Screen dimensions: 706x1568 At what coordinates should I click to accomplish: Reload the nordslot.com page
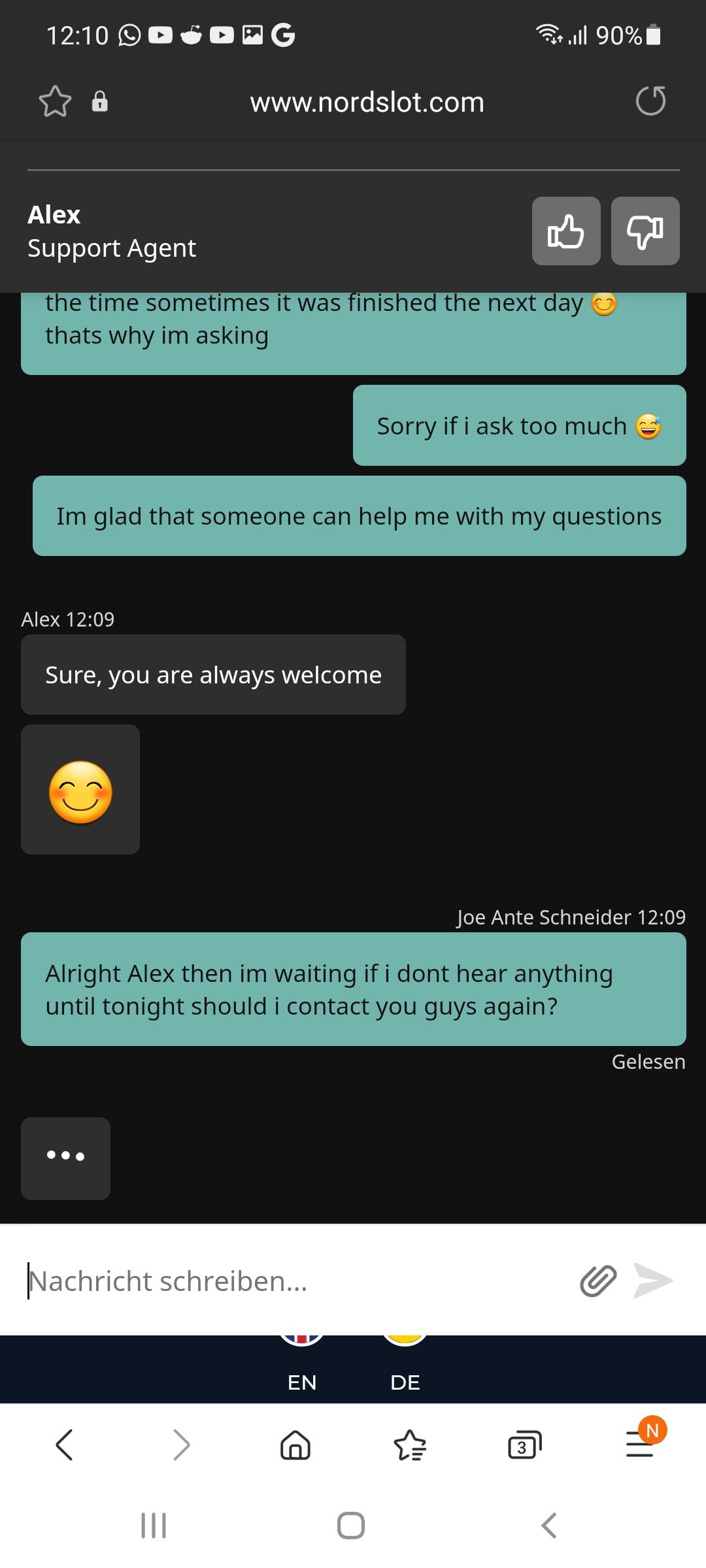(650, 101)
